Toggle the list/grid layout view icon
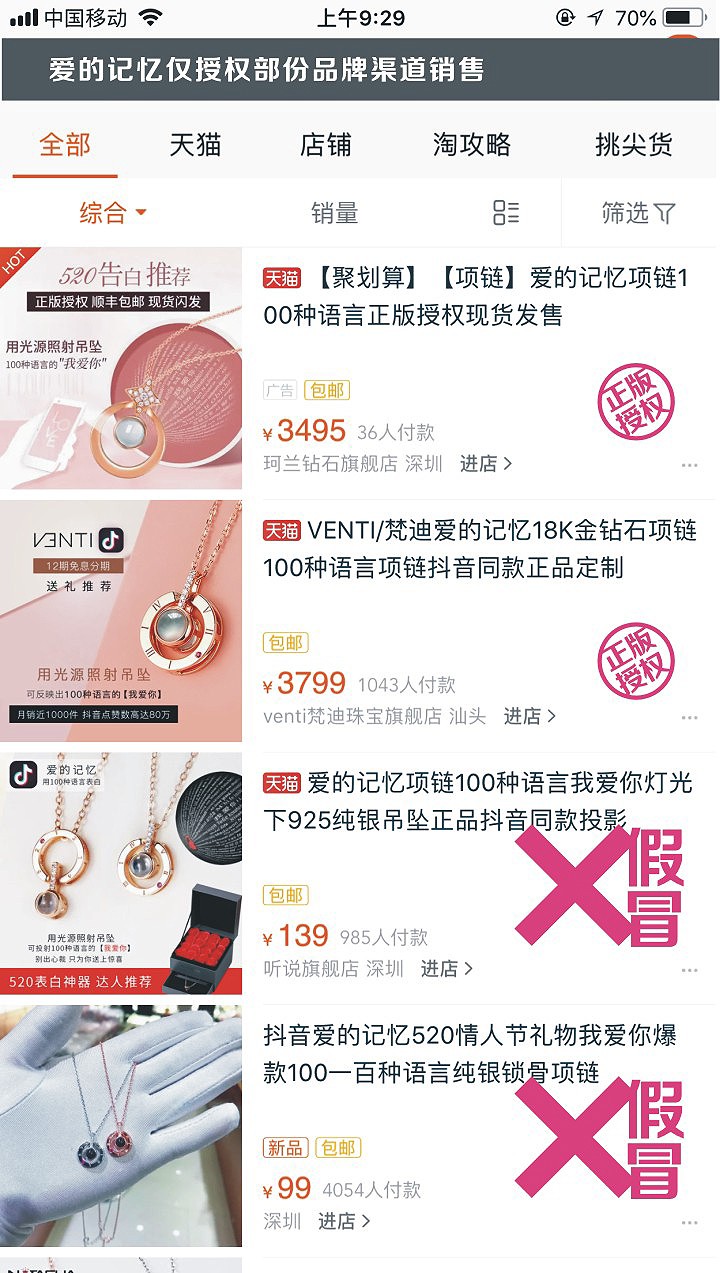The height and width of the screenshot is (1273, 720). pos(506,212)
